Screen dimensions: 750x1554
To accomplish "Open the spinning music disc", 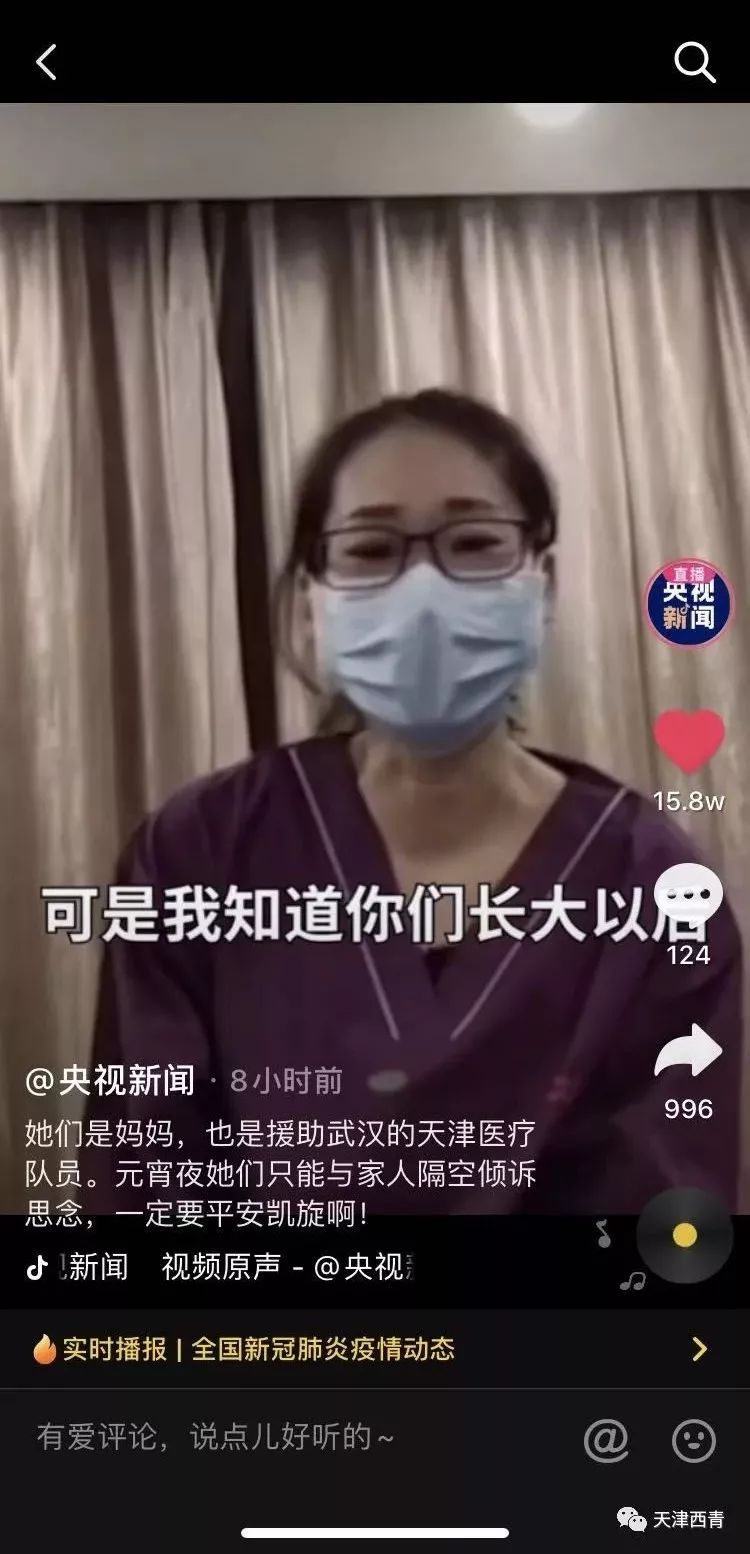I will pos(685,1235).
